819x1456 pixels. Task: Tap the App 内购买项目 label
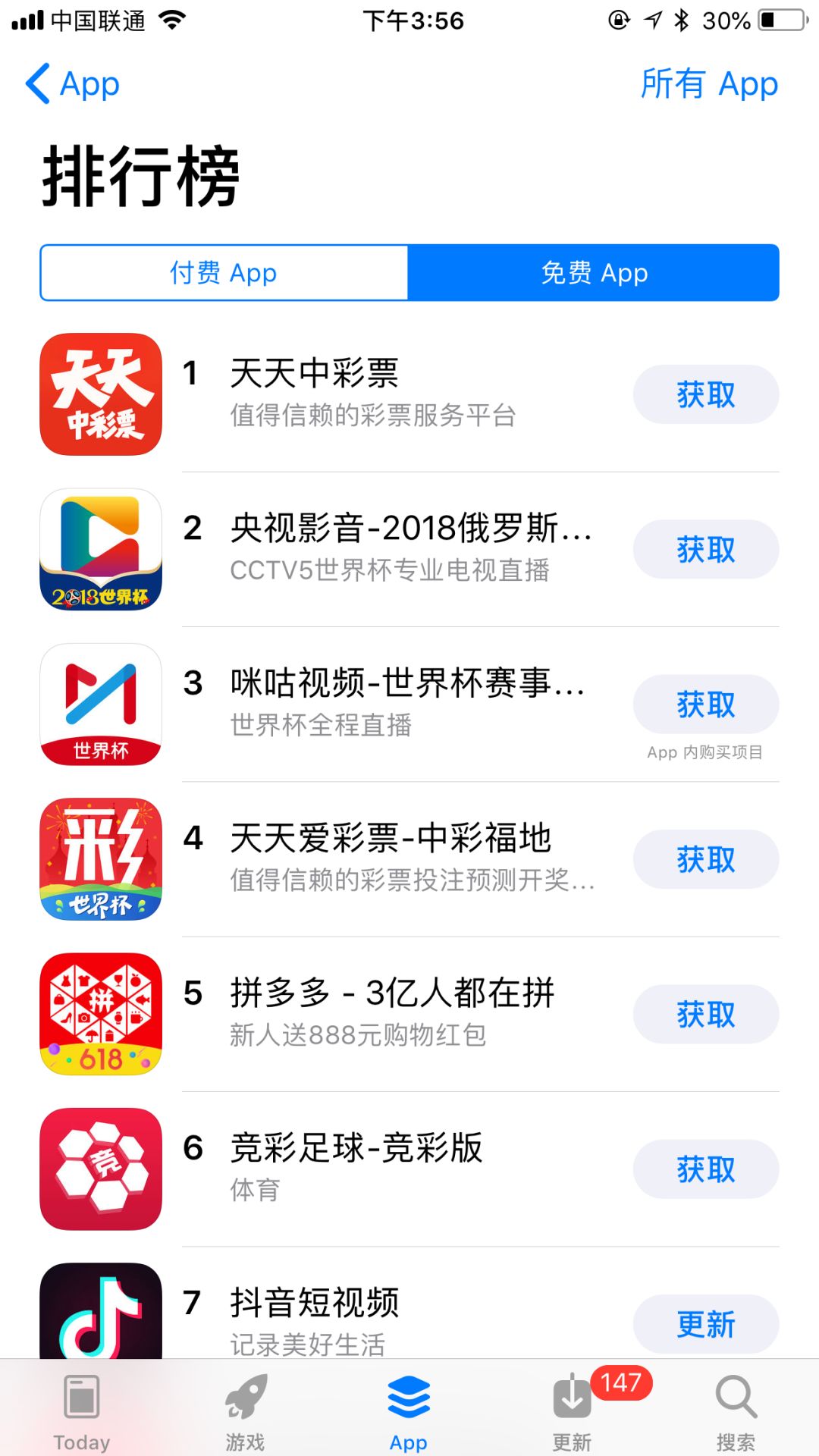click(704, 752)
